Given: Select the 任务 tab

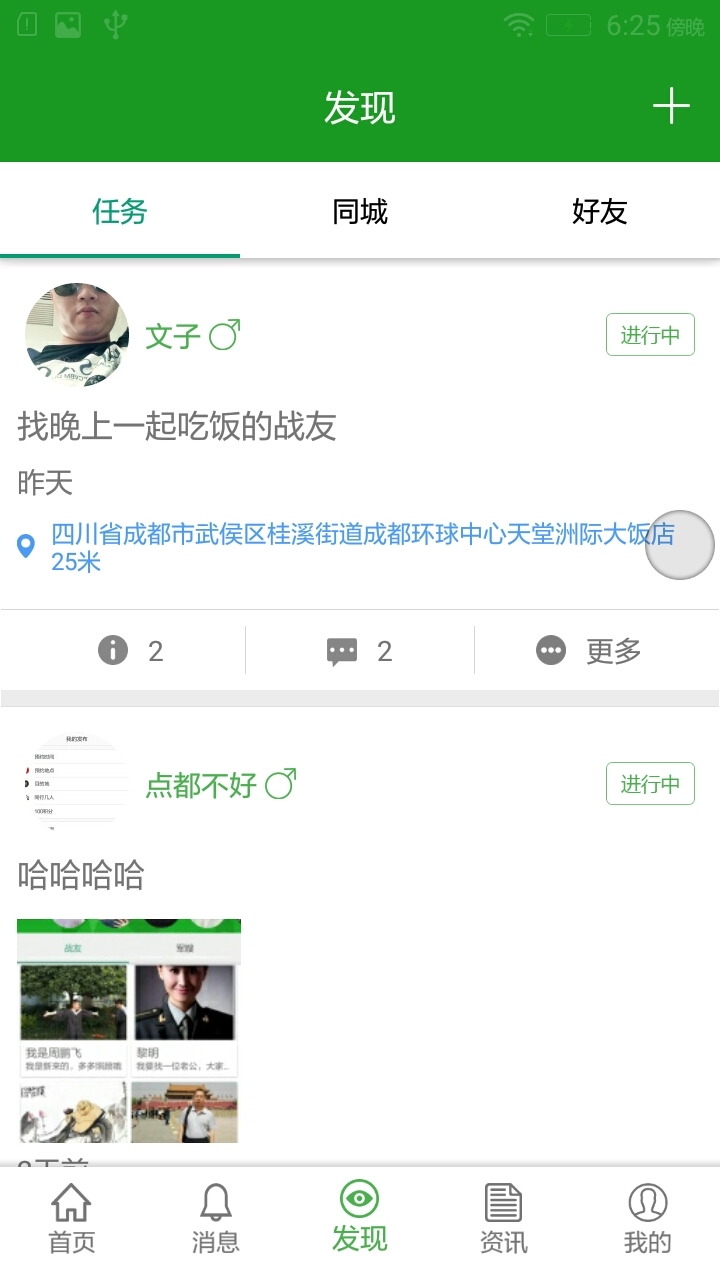Looking at the screenshot, I should point(120,212).
